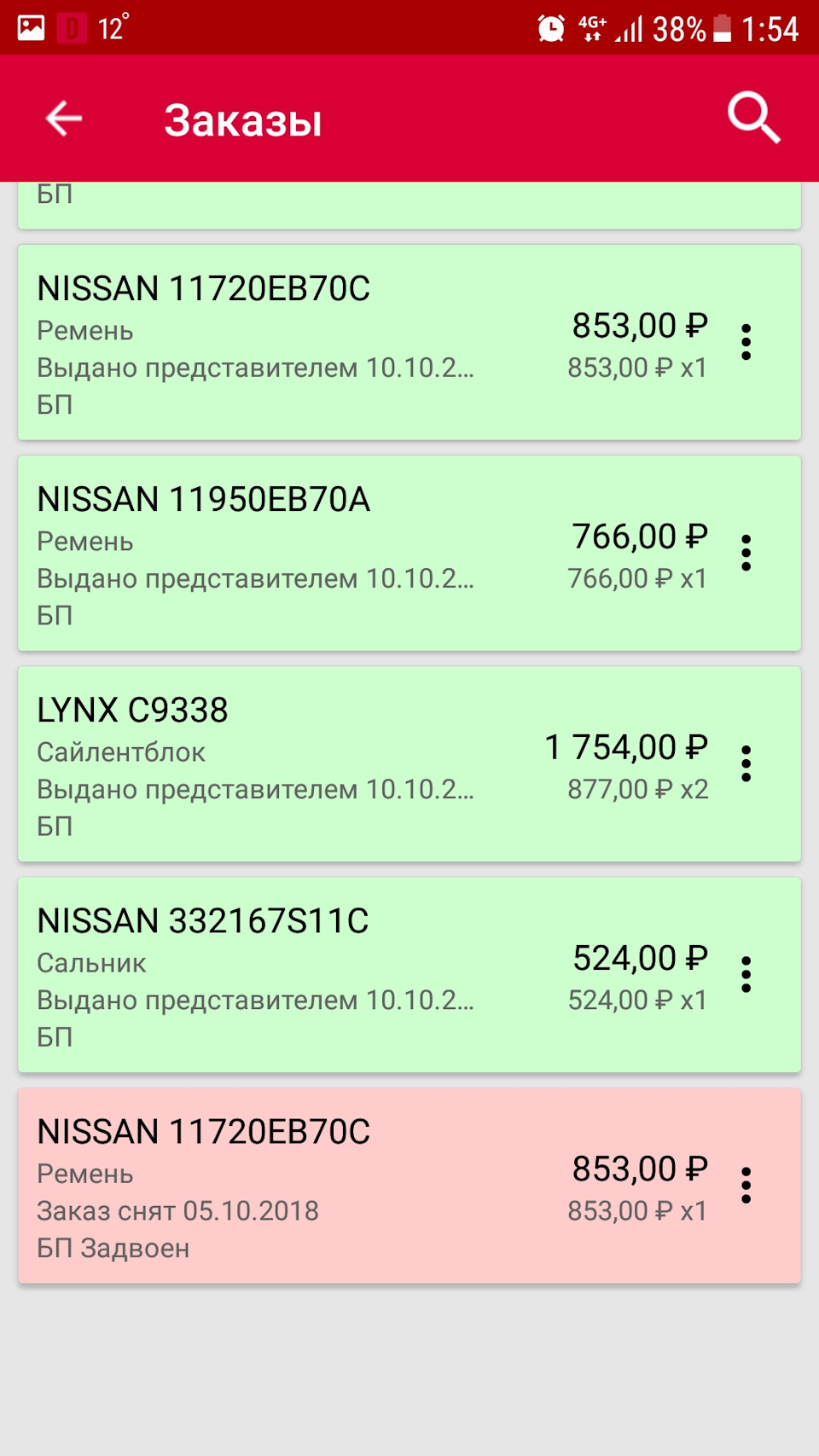The height and width of the screenshot is (1456, 819).
Task: Open the search icon in the Заказы header
Action: (x=753, y=118)
